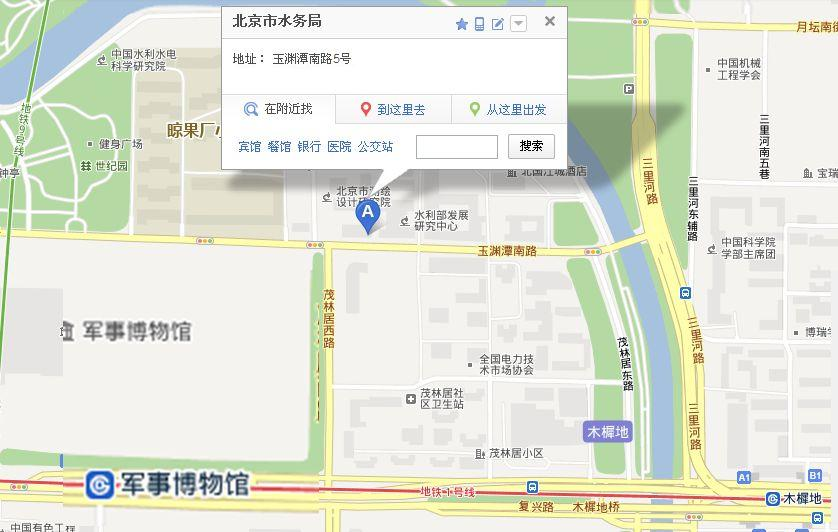Favorite this location with the star icon
This screenshot has height=532, width=838.
[461, 24]
